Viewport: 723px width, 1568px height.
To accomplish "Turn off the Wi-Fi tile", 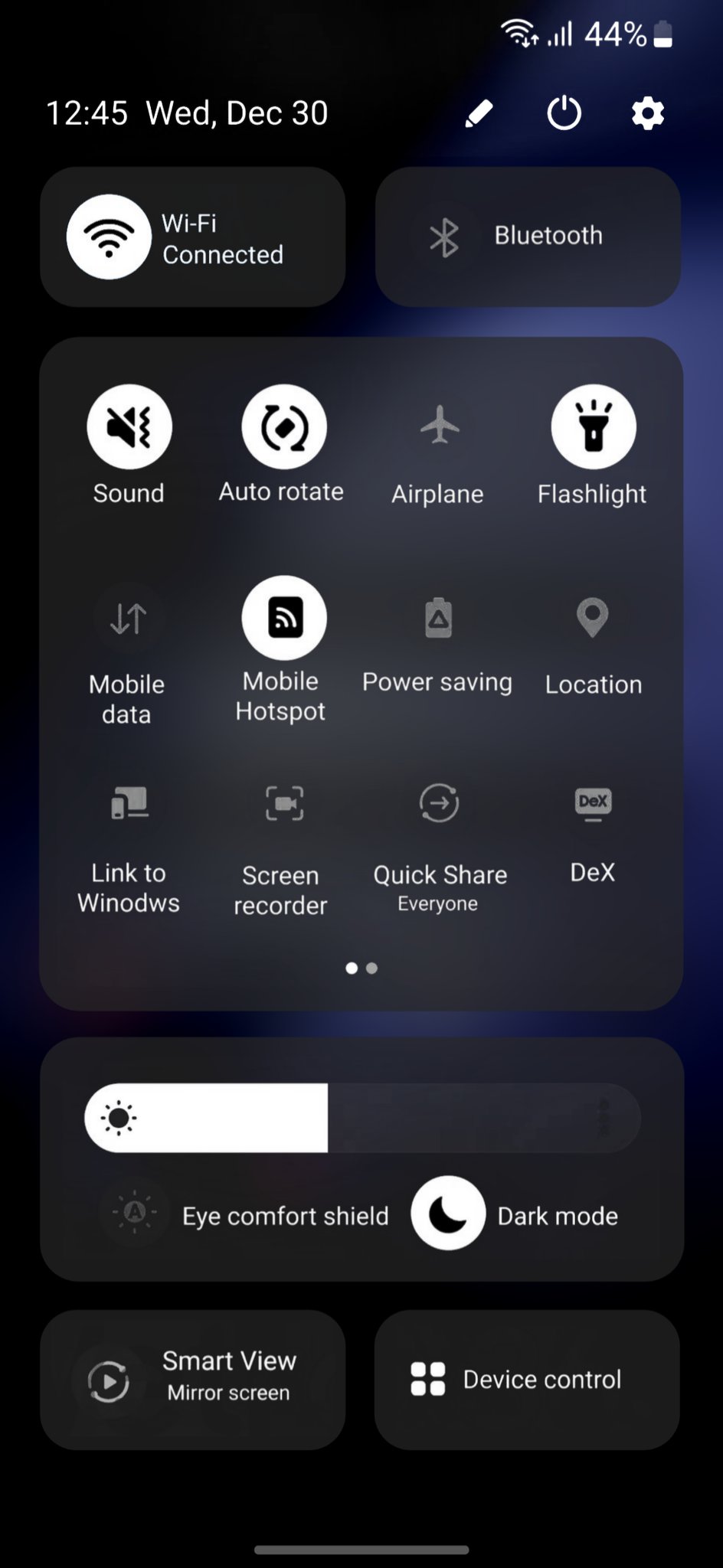I will click(109, 237).
